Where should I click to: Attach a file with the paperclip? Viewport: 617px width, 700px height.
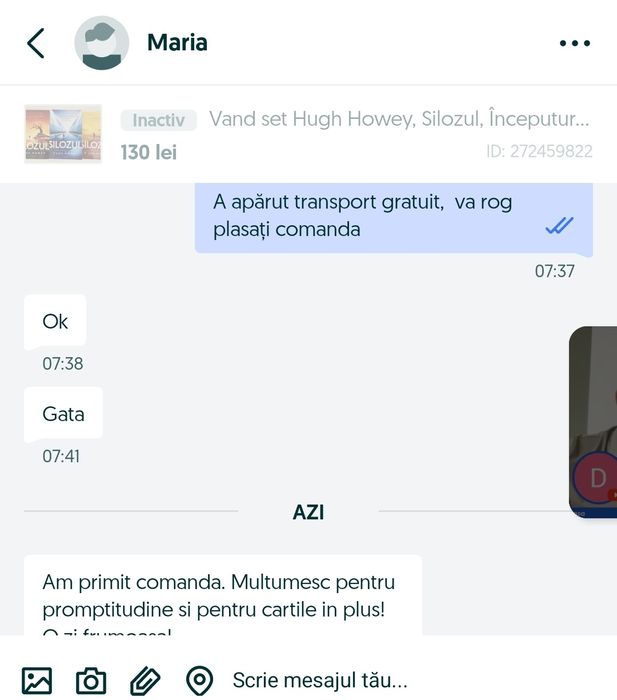pos(146,681)
